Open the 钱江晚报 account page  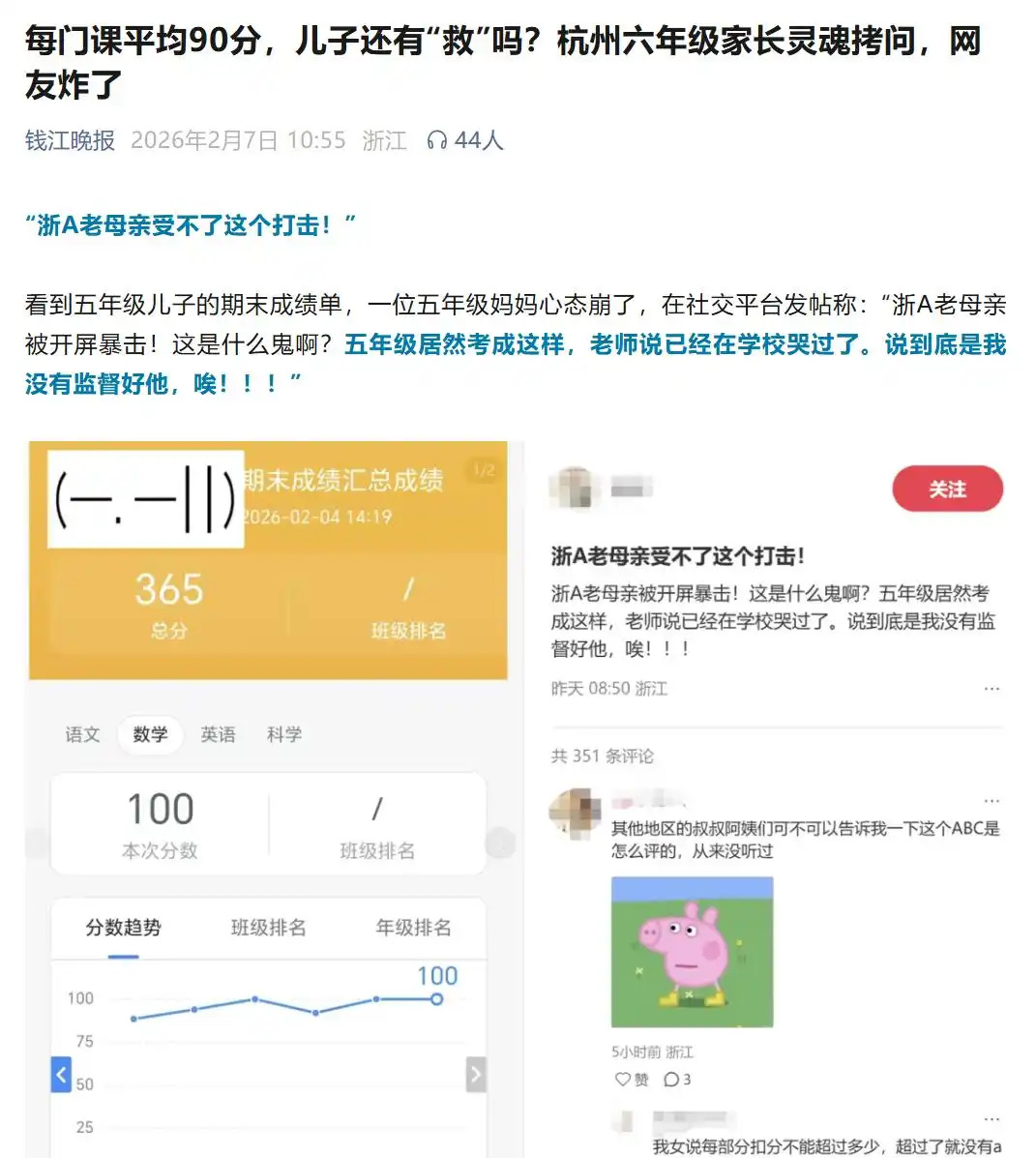point(70,140)
